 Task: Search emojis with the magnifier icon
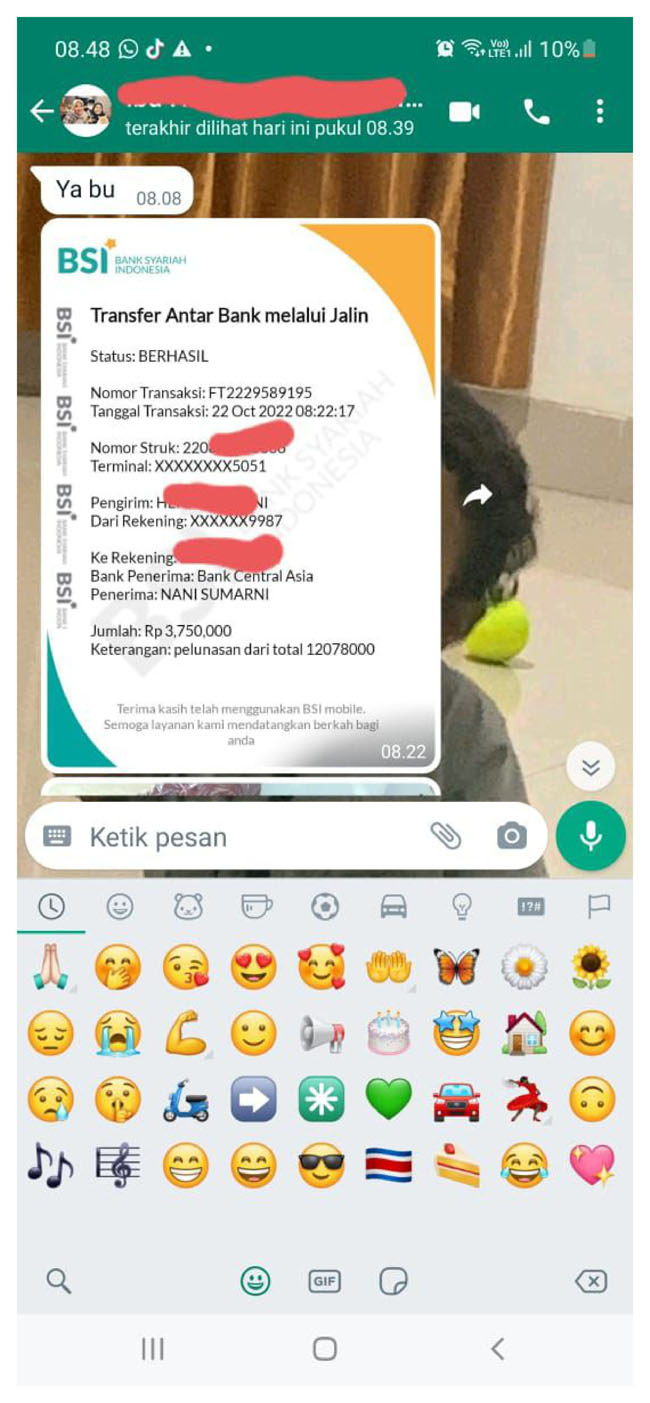click(59, 1281)
